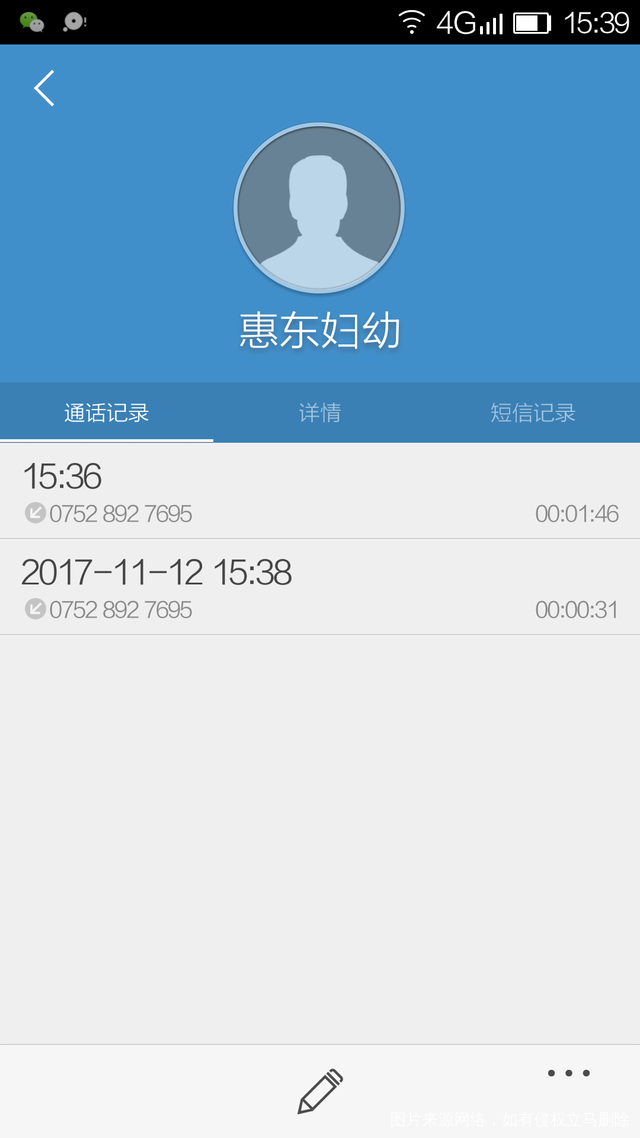This screenshot has height=1138, width=640.
Task: Open the 15:36 call record
Action: [x=320, y=492]
